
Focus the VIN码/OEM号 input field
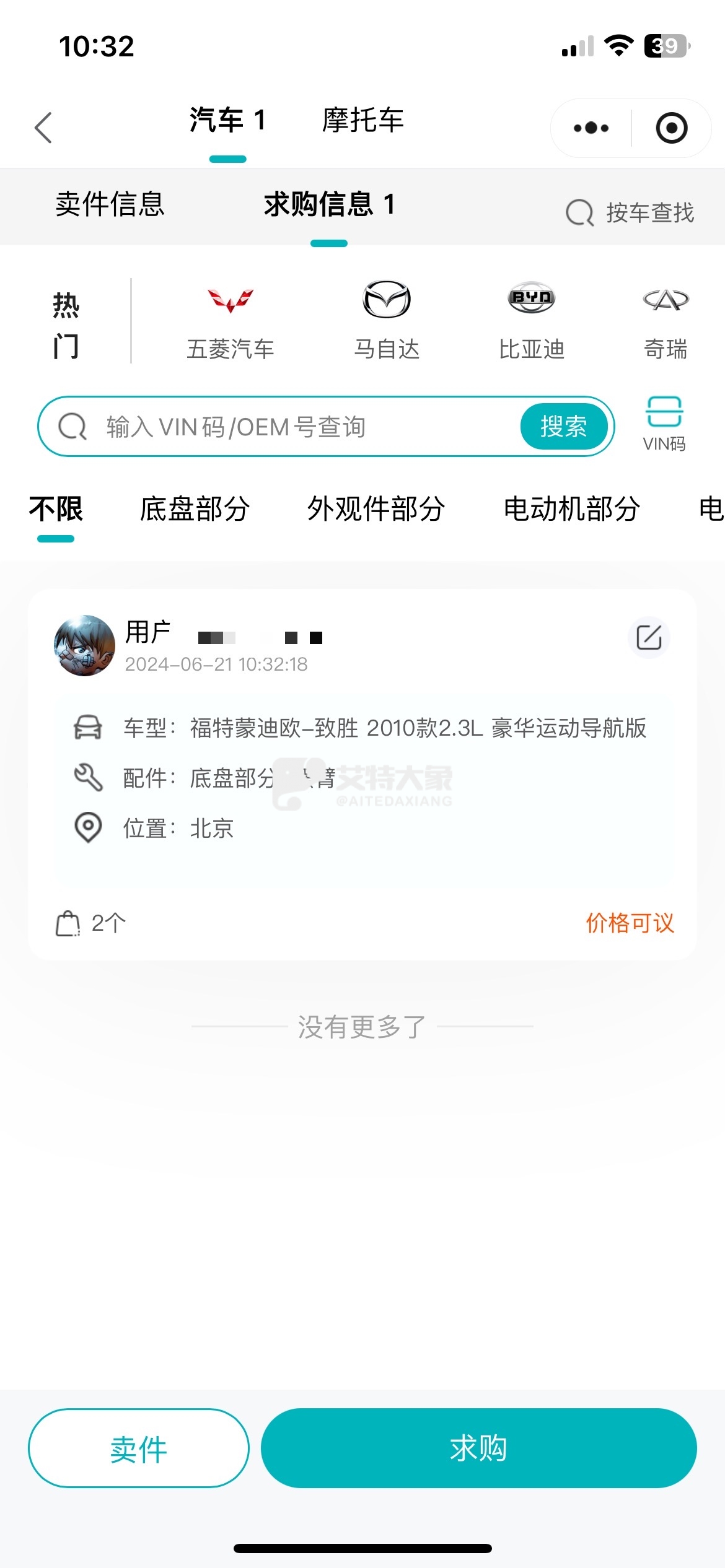[297, 427]
